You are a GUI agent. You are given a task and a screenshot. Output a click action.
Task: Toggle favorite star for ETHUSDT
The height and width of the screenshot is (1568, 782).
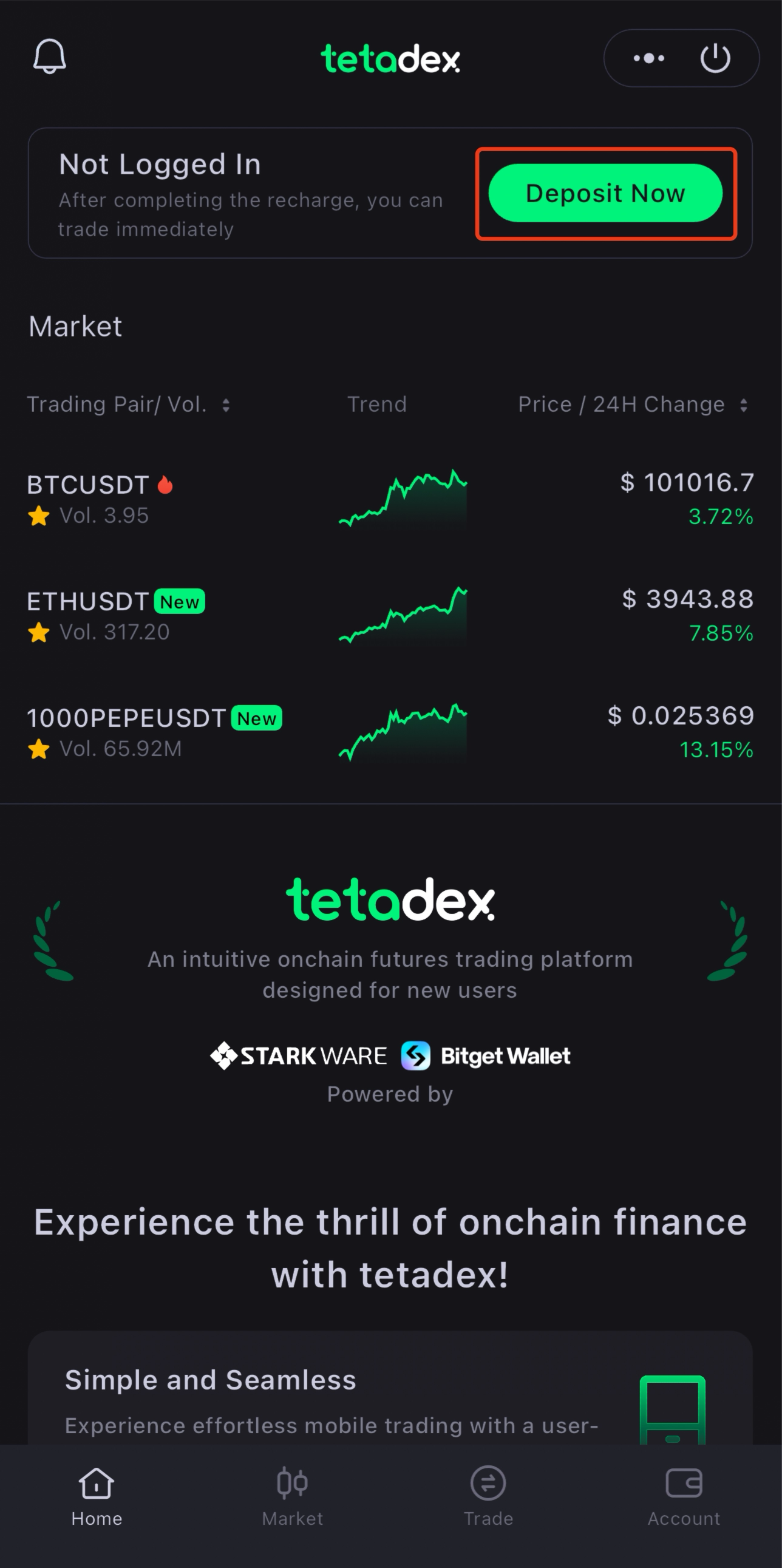coord(39,632)
